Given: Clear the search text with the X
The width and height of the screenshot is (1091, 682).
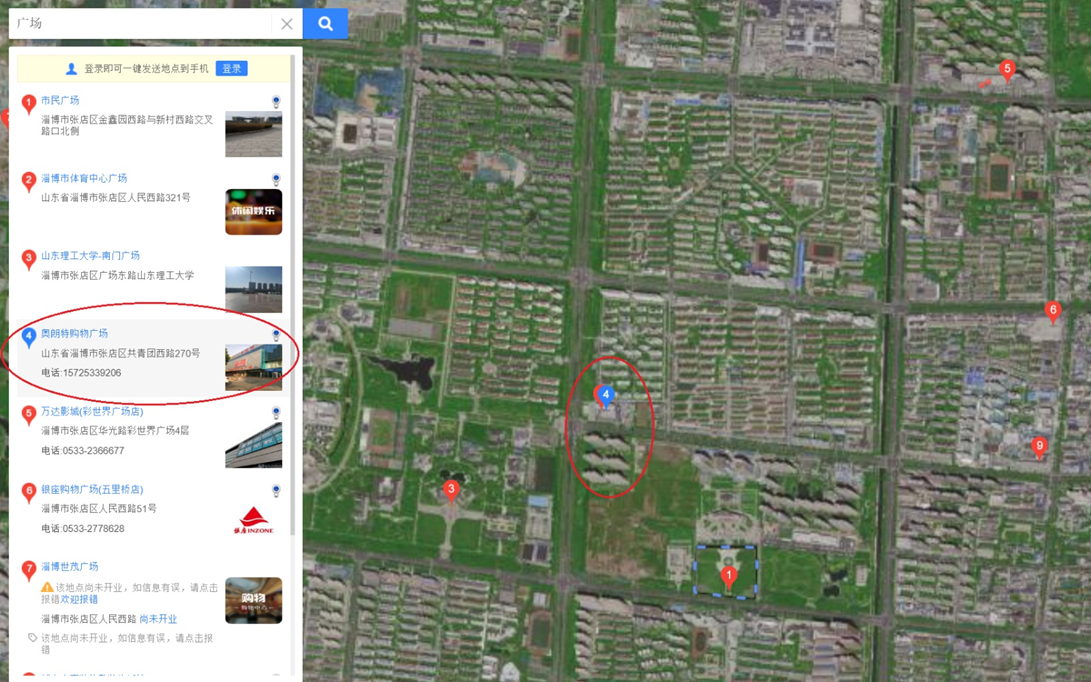Looking at the screenshot, I should (x=287, y=23).
